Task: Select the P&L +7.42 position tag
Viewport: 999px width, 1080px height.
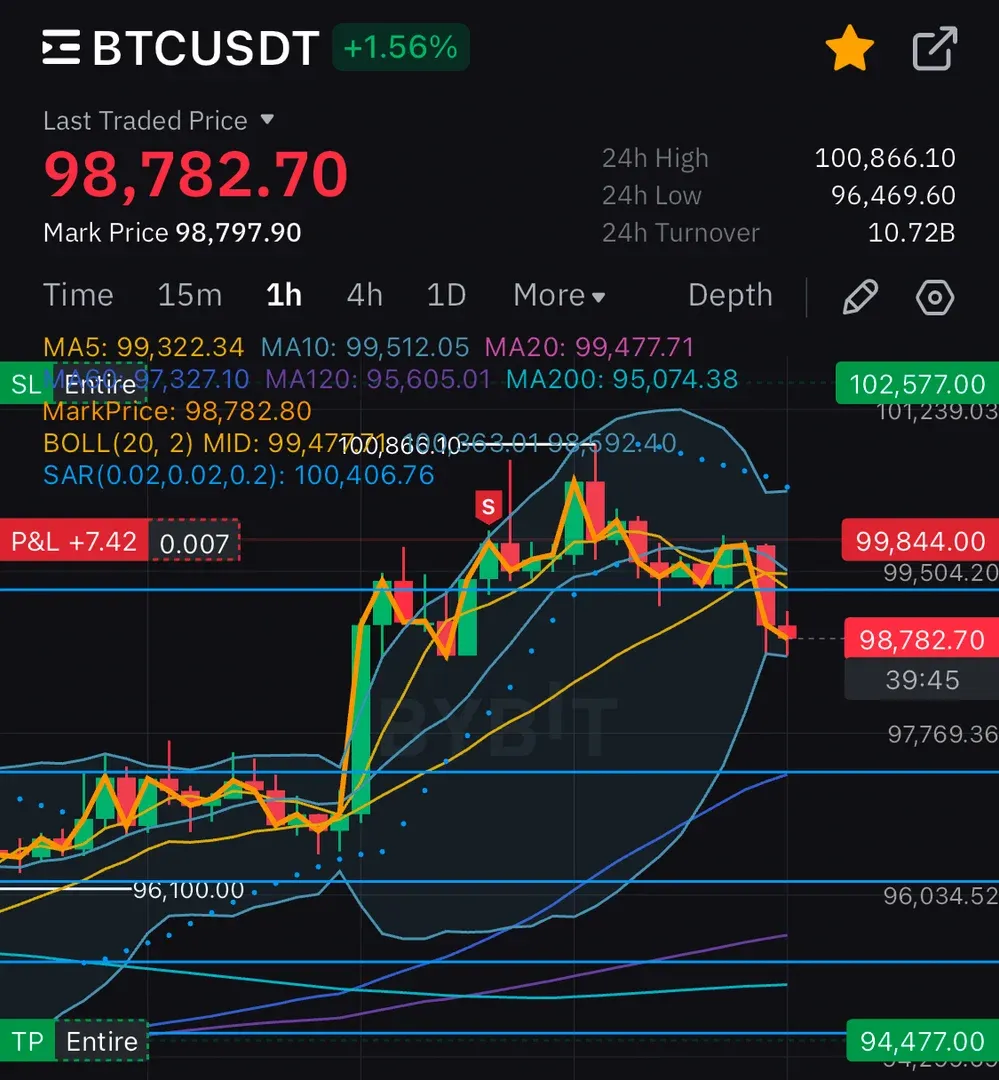Action: pyautogui.click(x=74, y=542)
